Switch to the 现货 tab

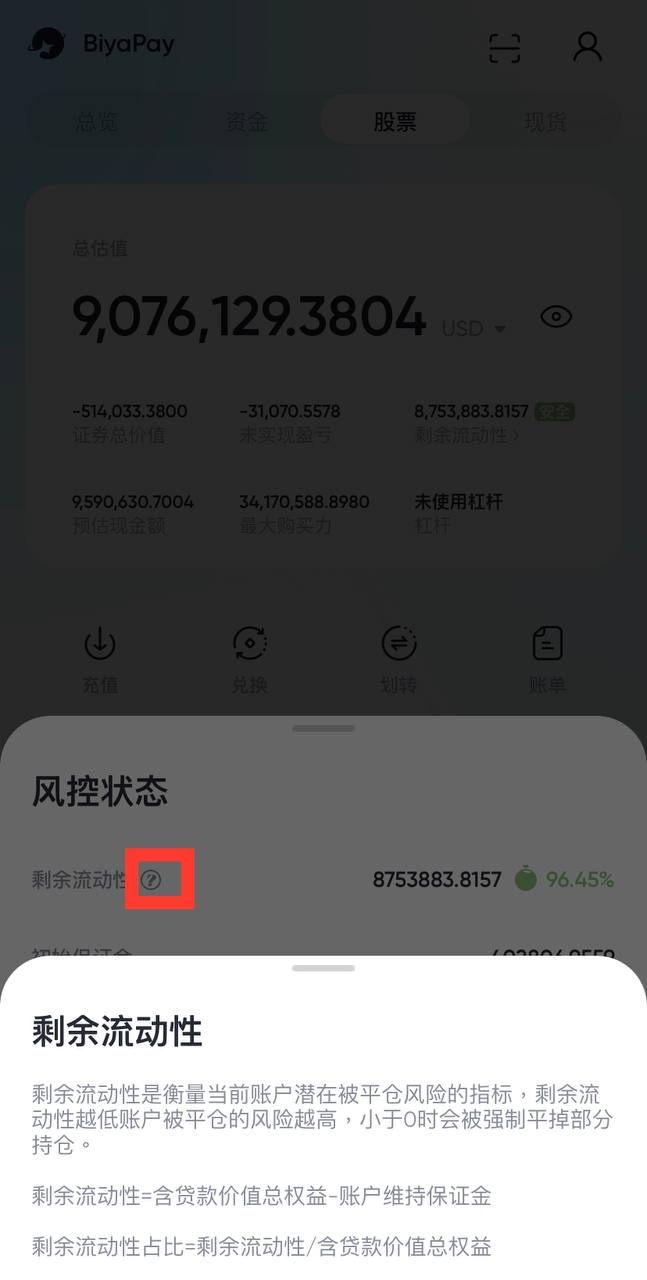coord(545,122)
